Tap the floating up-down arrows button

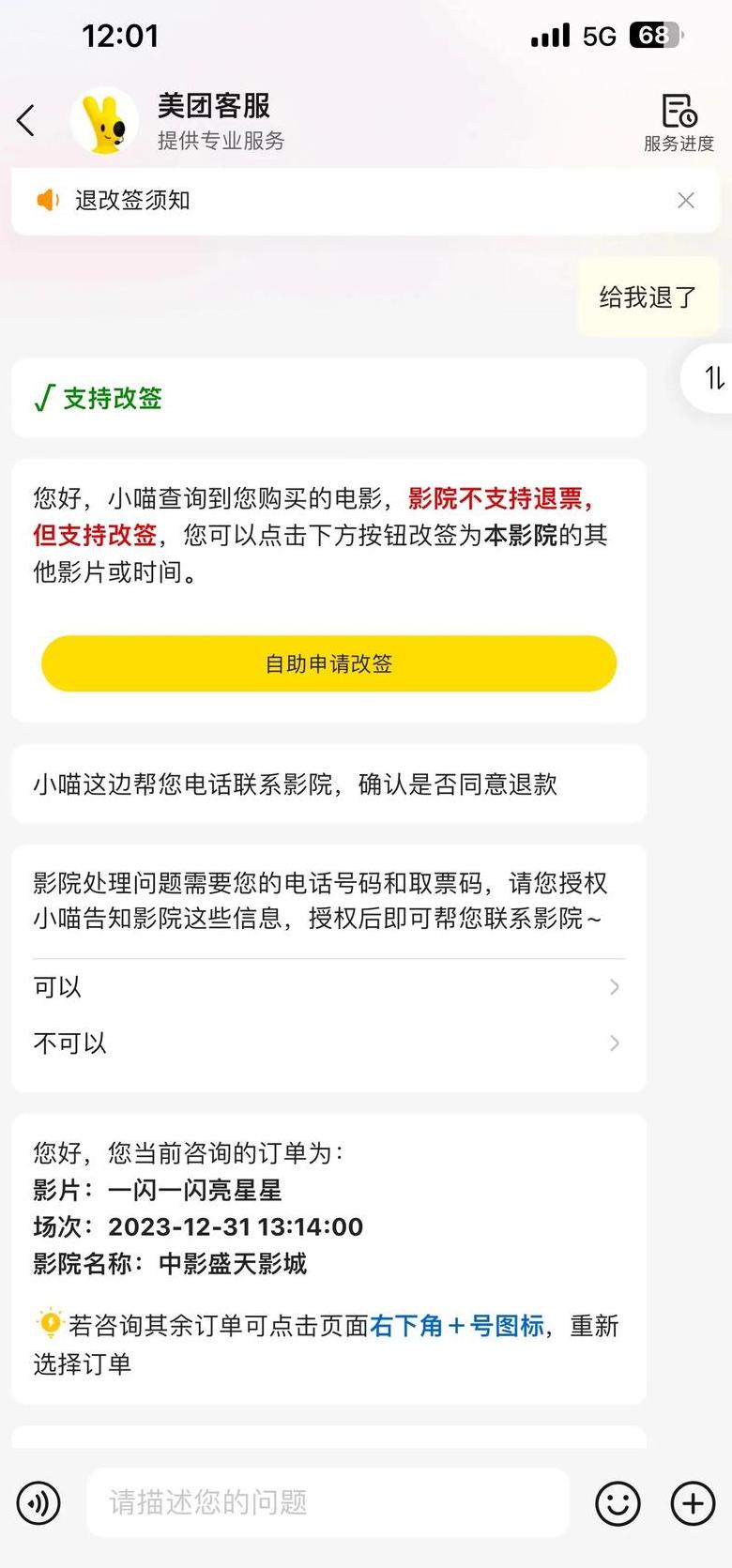(x=713, y=378)
